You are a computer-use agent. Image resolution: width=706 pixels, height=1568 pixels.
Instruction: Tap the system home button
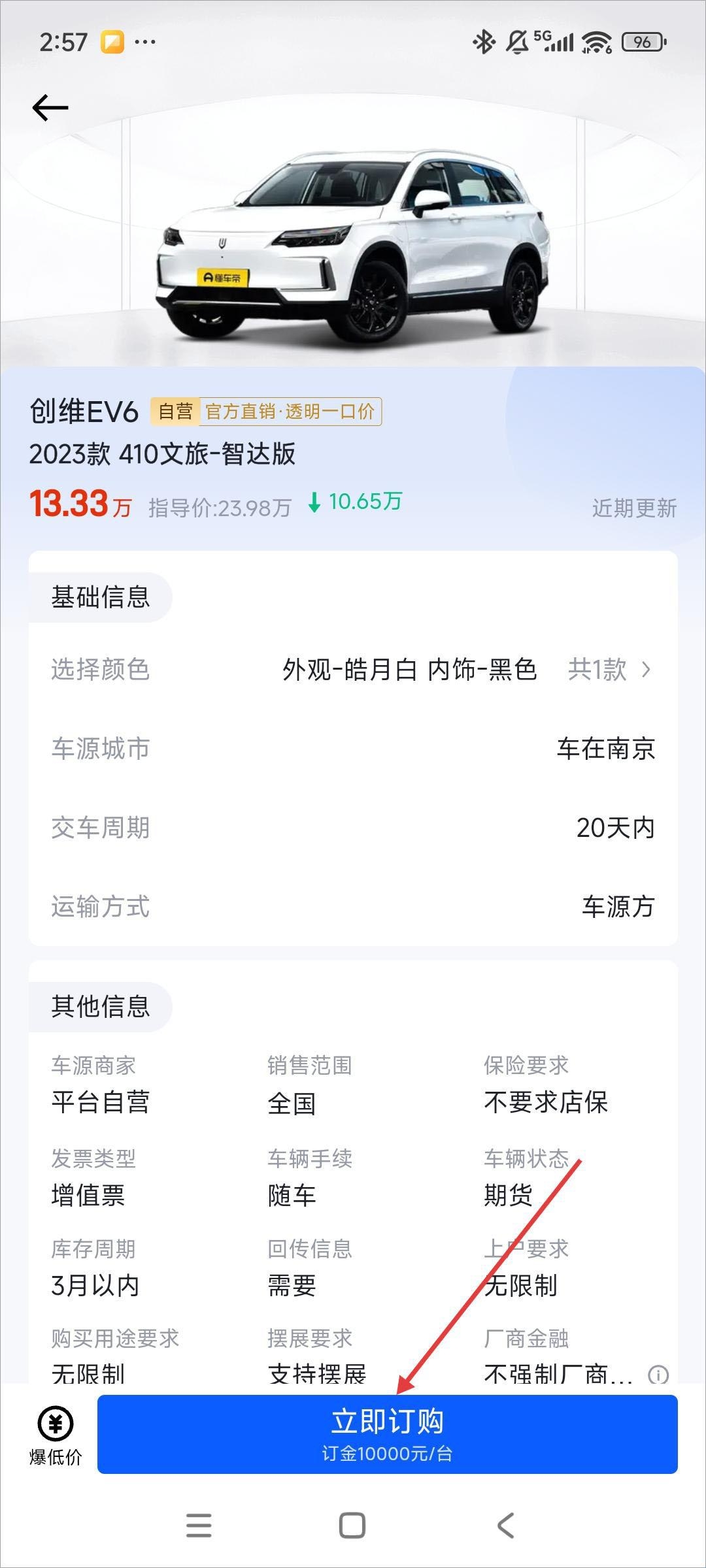[352, 1526]
